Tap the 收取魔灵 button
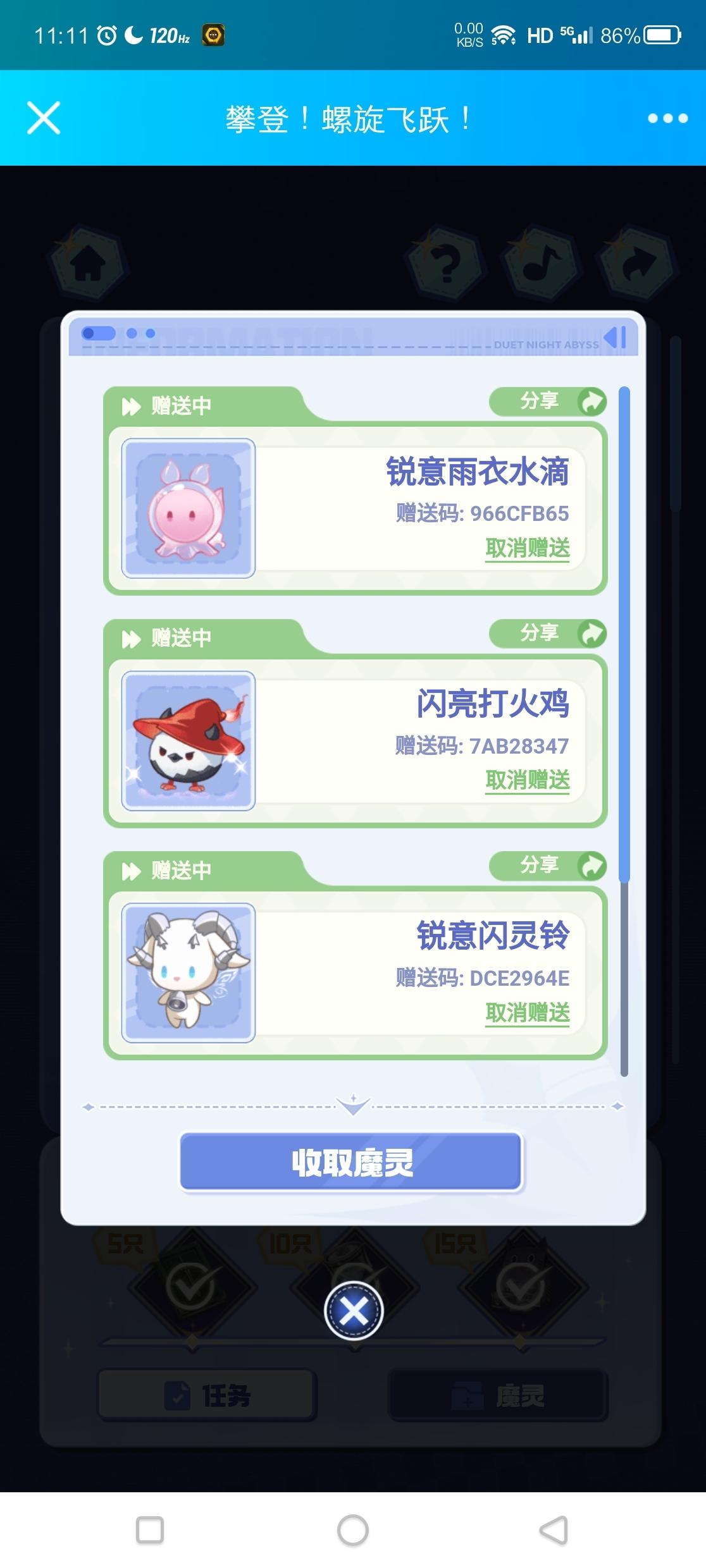Screen dimensions: 706x1568 click(351, 1162)
